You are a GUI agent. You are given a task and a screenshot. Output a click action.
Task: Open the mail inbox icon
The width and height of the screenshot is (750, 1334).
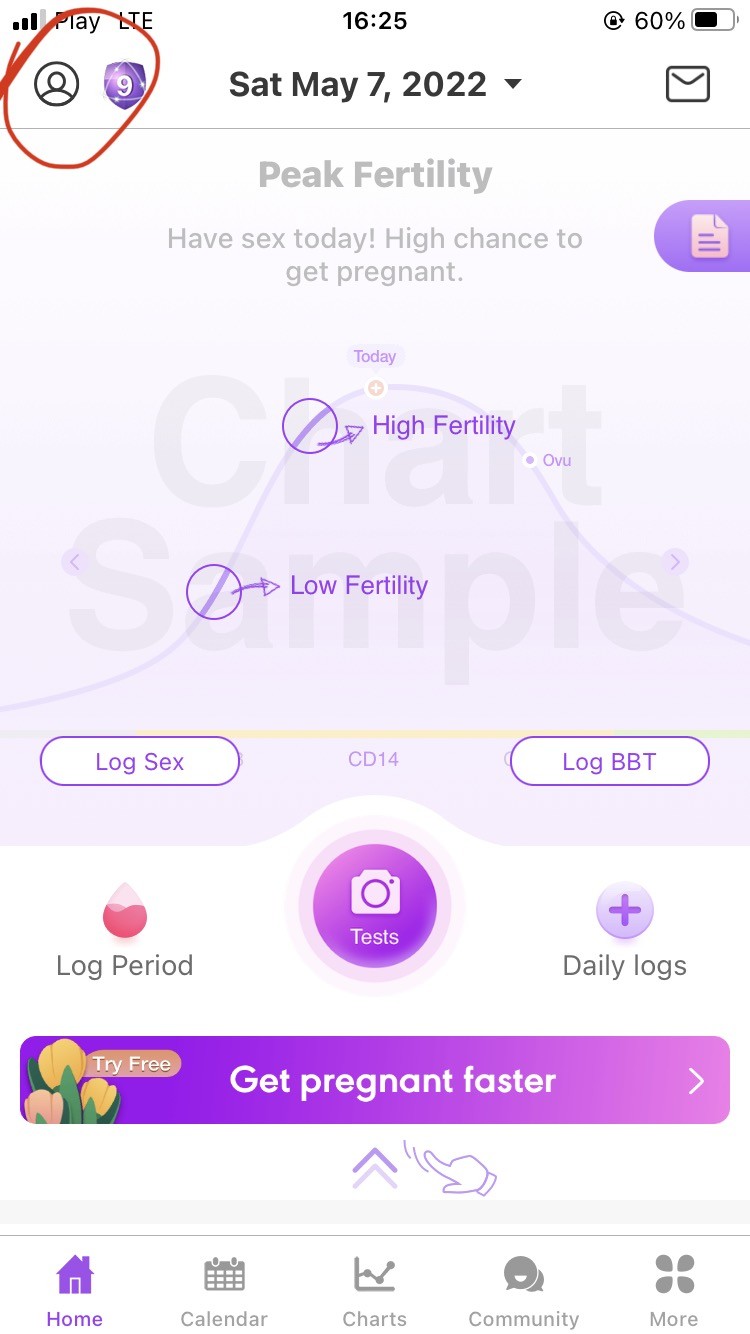688,85
